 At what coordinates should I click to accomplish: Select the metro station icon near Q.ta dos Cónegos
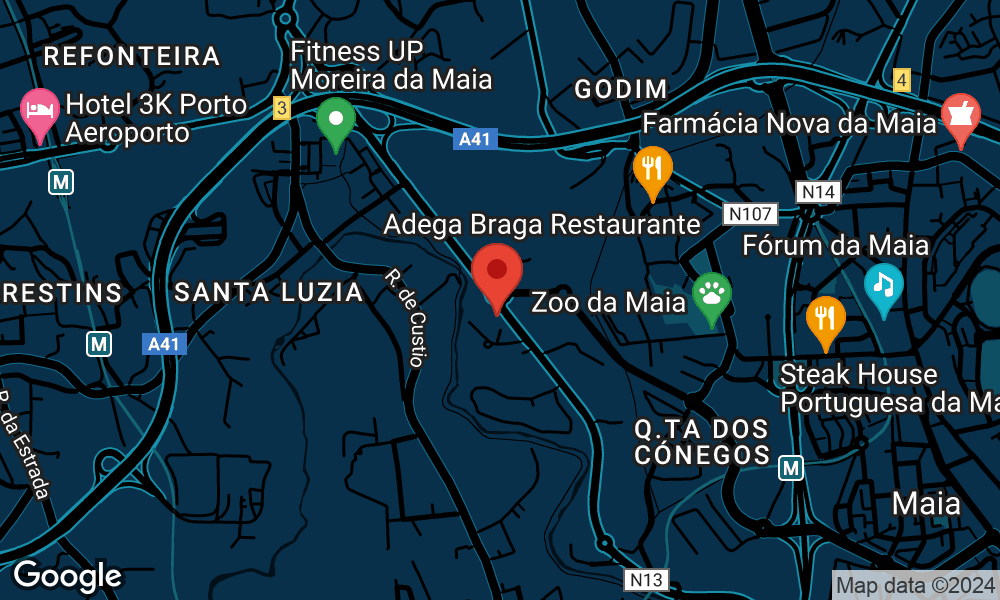point(792,467)
